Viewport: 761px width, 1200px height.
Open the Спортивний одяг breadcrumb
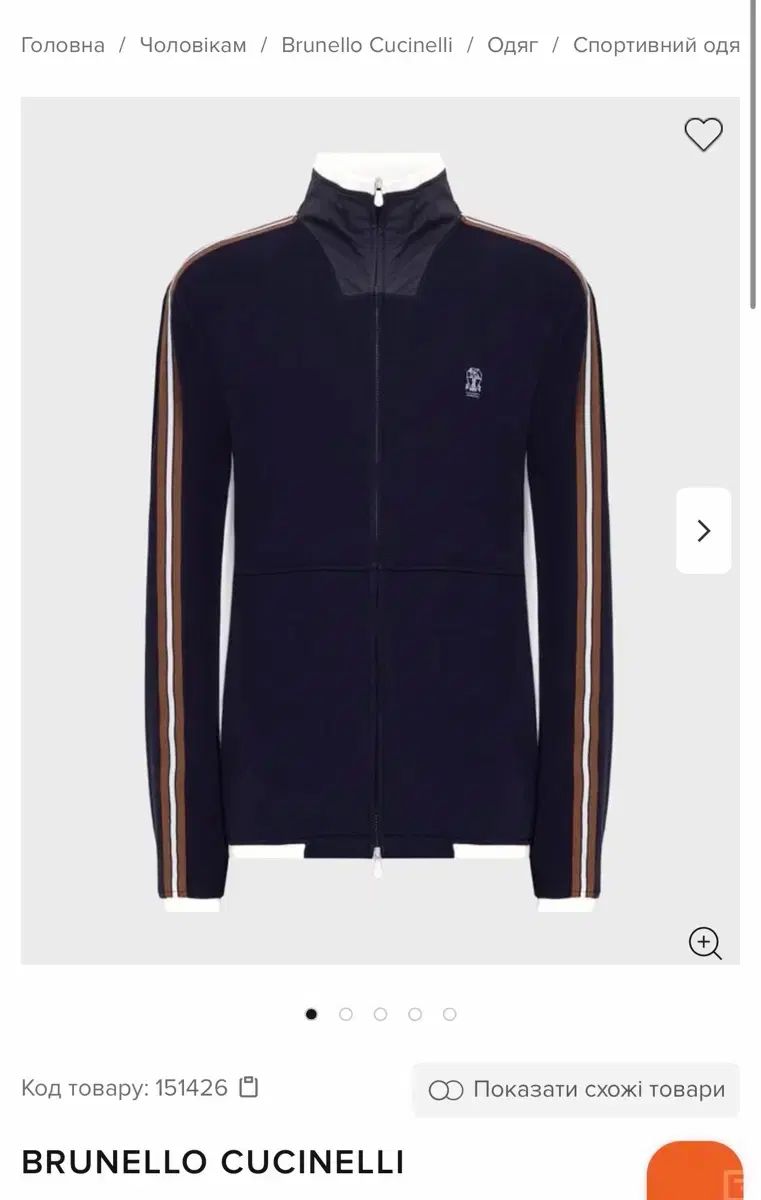click(x=656, y=45)
